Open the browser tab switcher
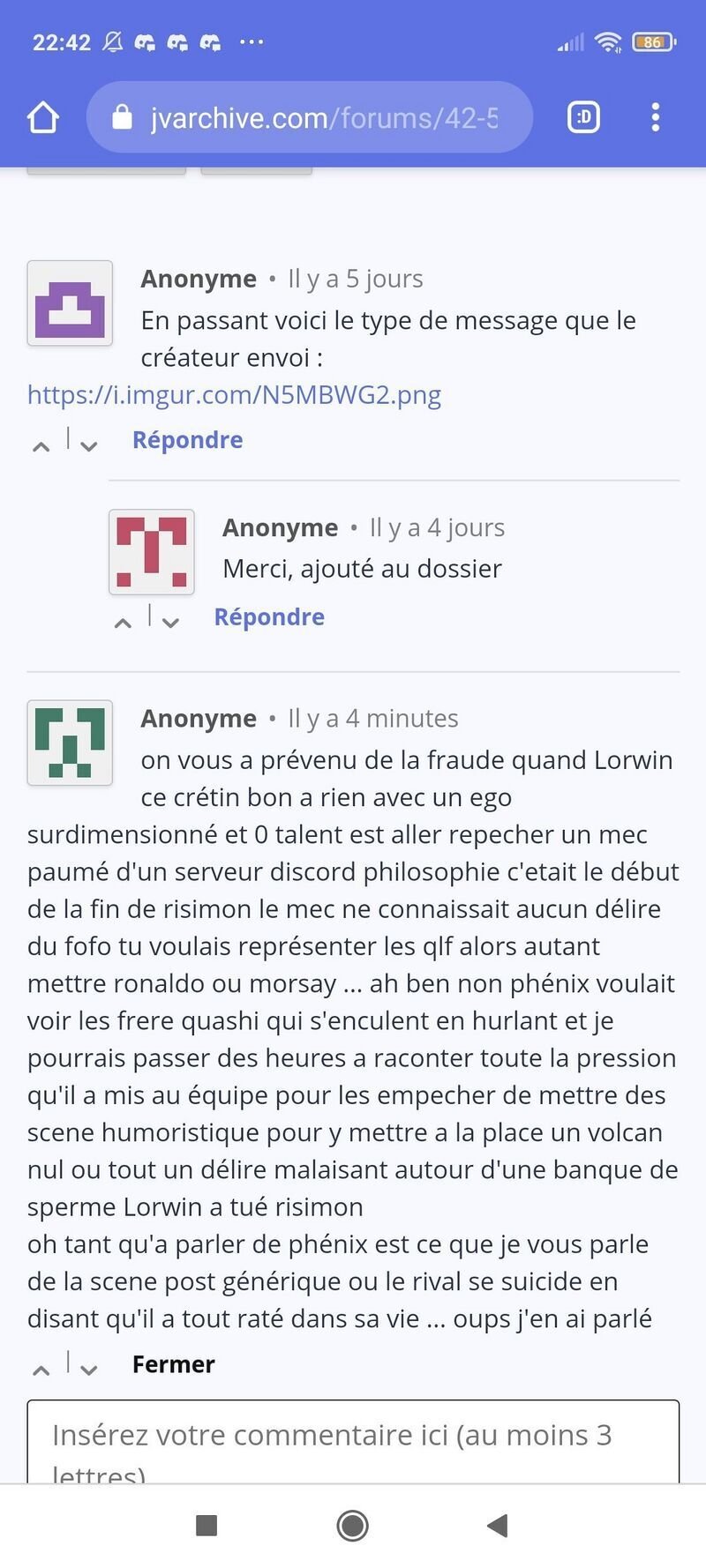 pos(583,117)
